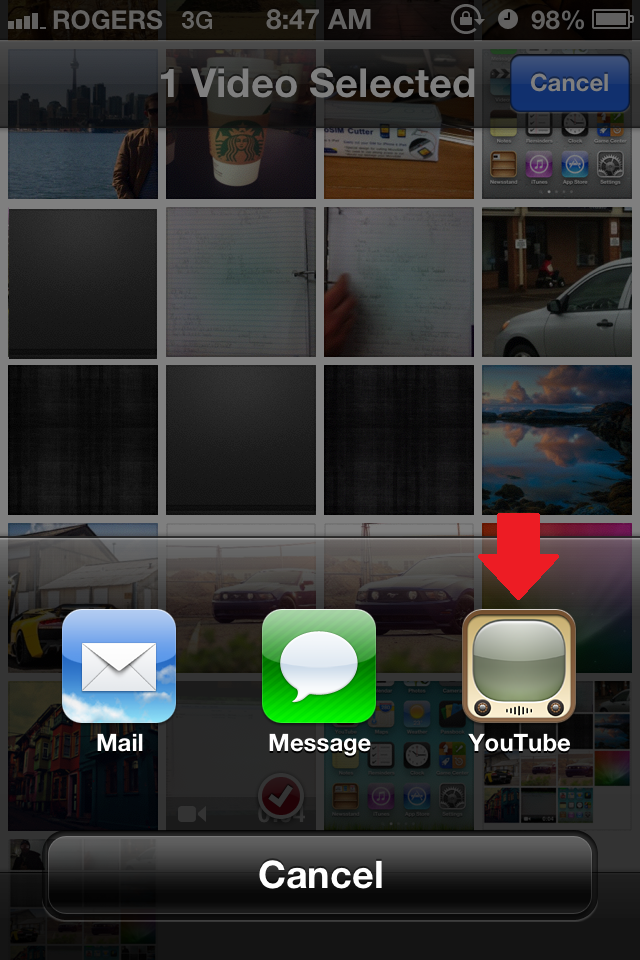Send the video via Message
The height and width of the screenshot is (960, 640).
pos(319,667)
